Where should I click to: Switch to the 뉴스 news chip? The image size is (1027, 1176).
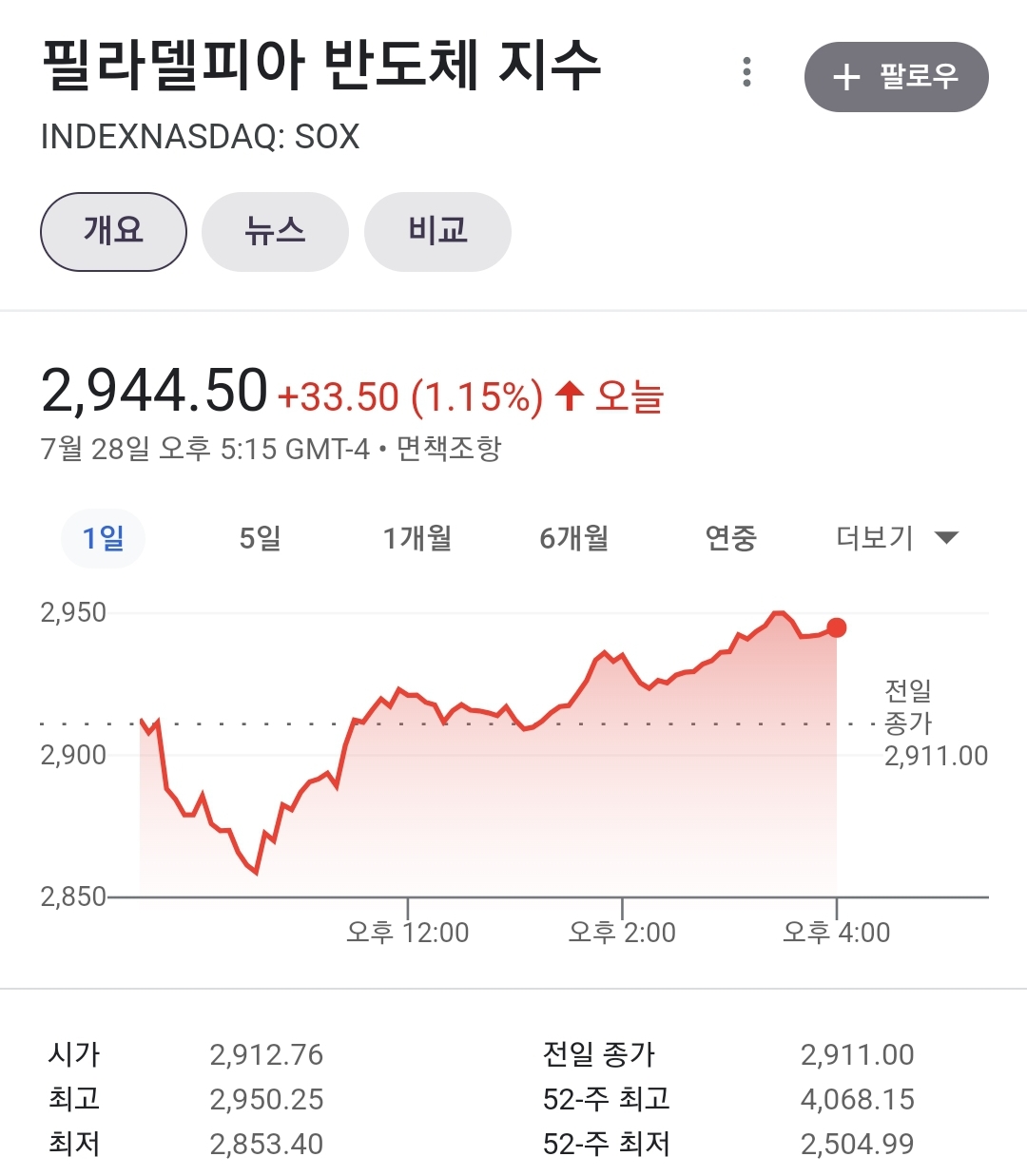point(276,232)
